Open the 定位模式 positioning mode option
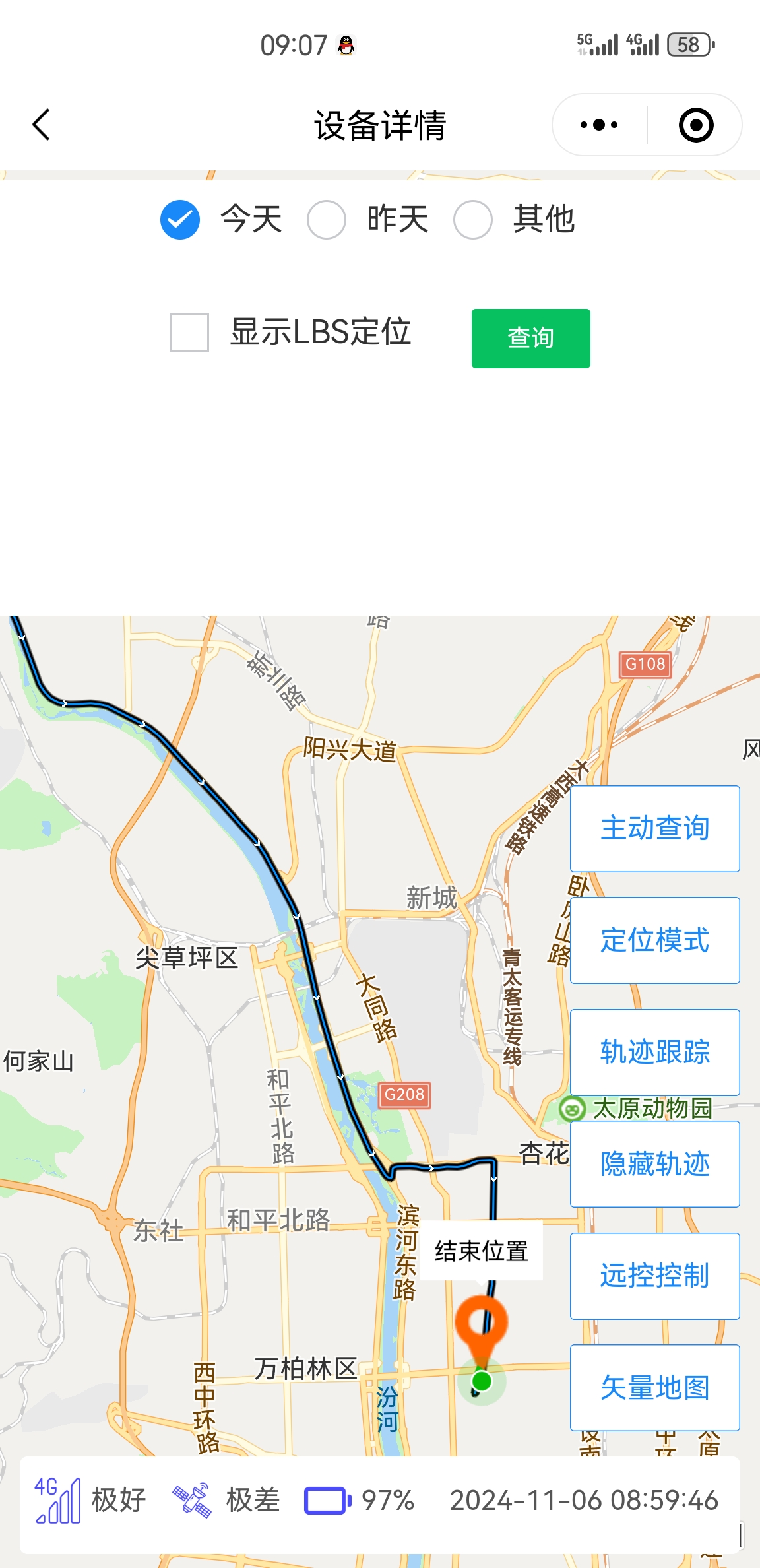This screenshot has height=1568, width=760. pyautogui.click(x=654, y=940)
